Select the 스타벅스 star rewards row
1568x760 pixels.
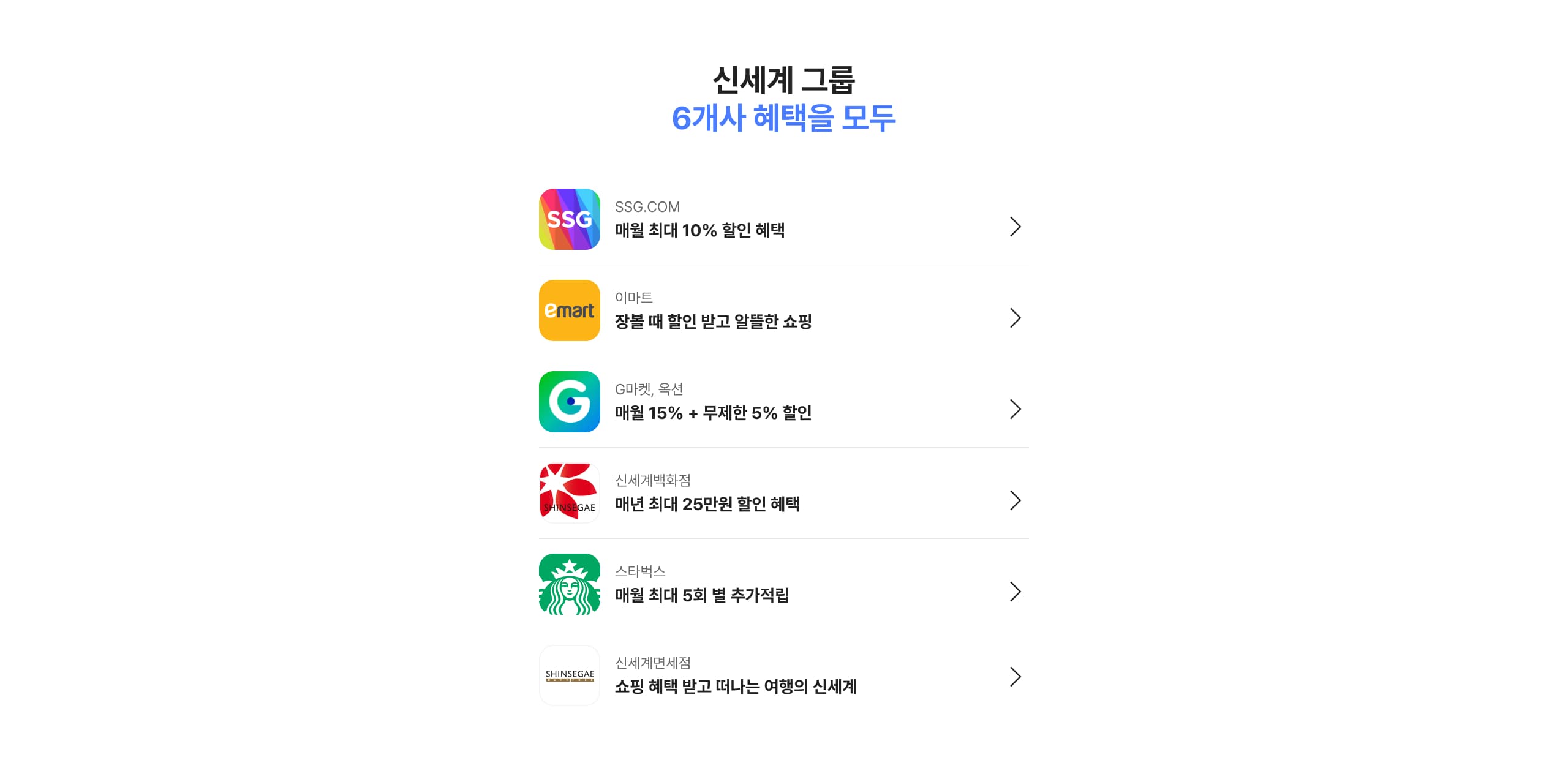point(783,585)
